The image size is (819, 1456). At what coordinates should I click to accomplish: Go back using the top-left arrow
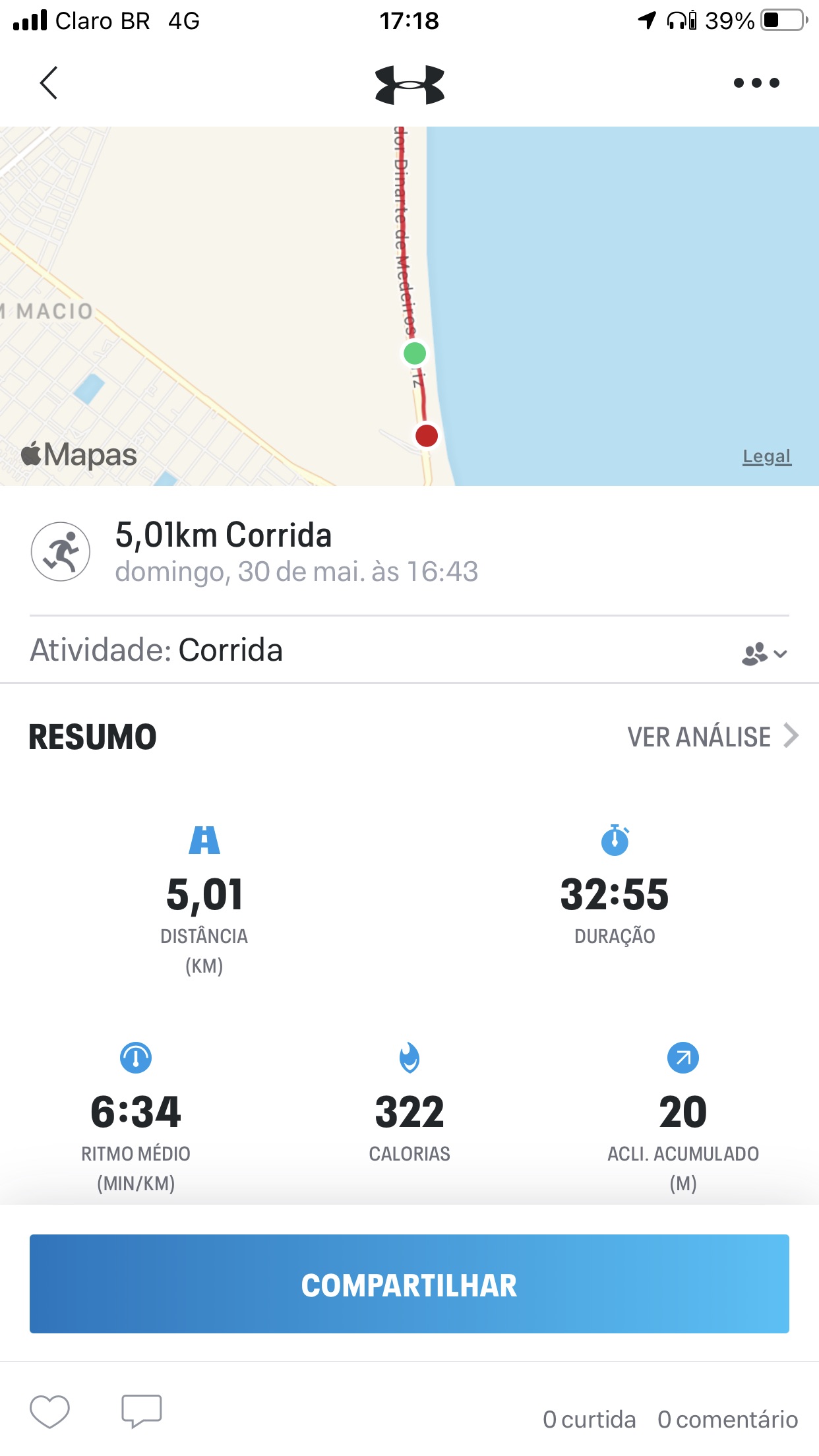coord(49,83)
